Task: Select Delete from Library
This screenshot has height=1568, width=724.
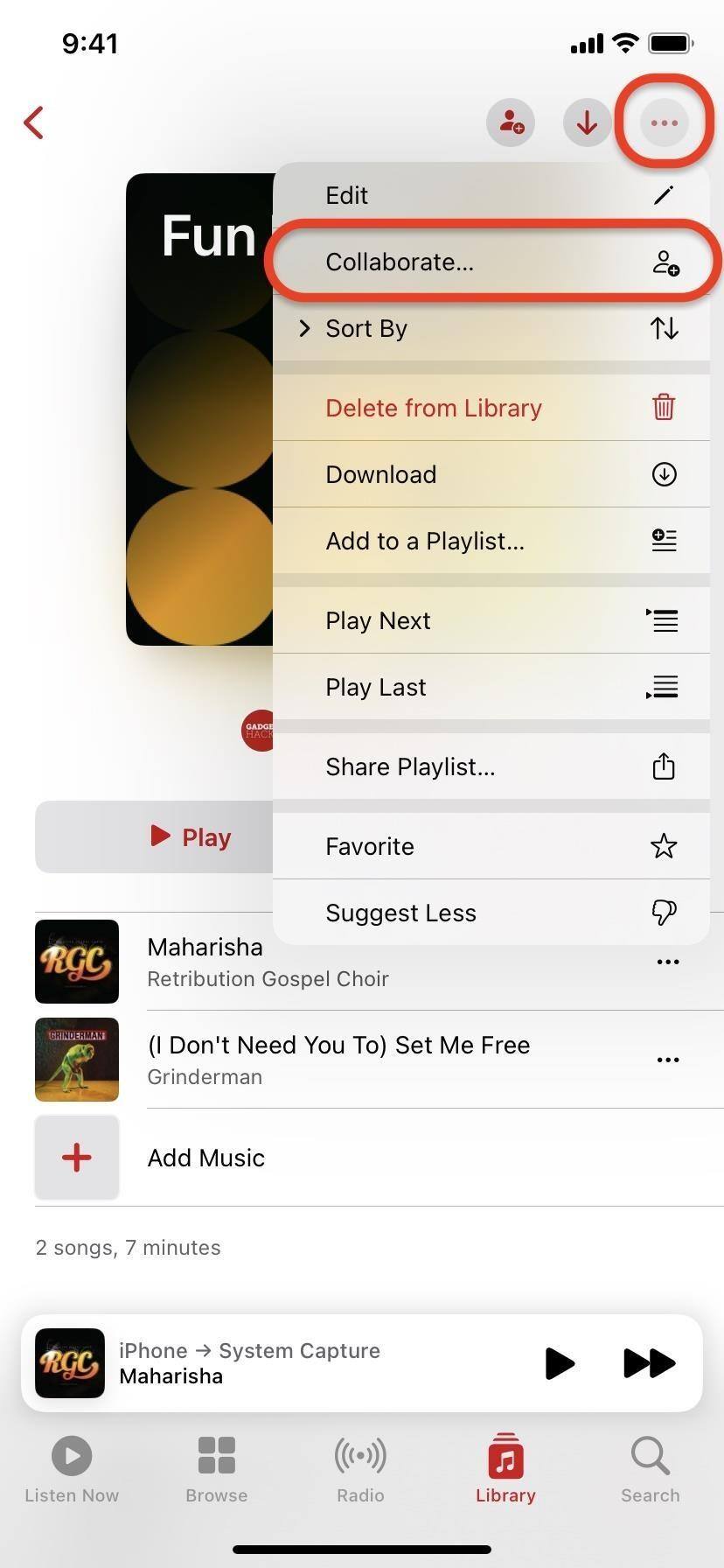Action: pos(491,408)
